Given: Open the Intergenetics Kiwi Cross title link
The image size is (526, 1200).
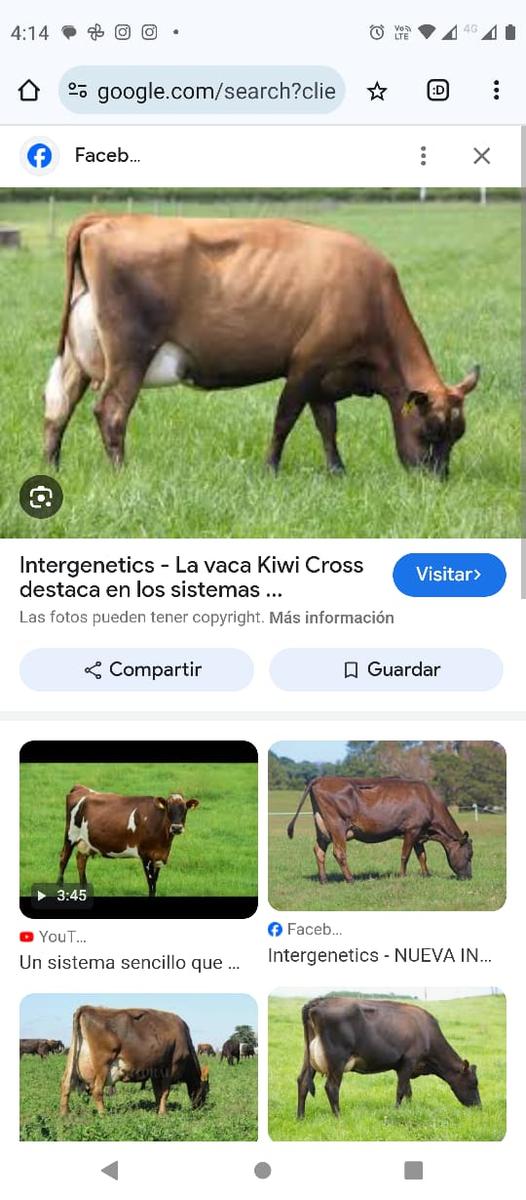Looking at the screenshot, I should coord(191,577).
